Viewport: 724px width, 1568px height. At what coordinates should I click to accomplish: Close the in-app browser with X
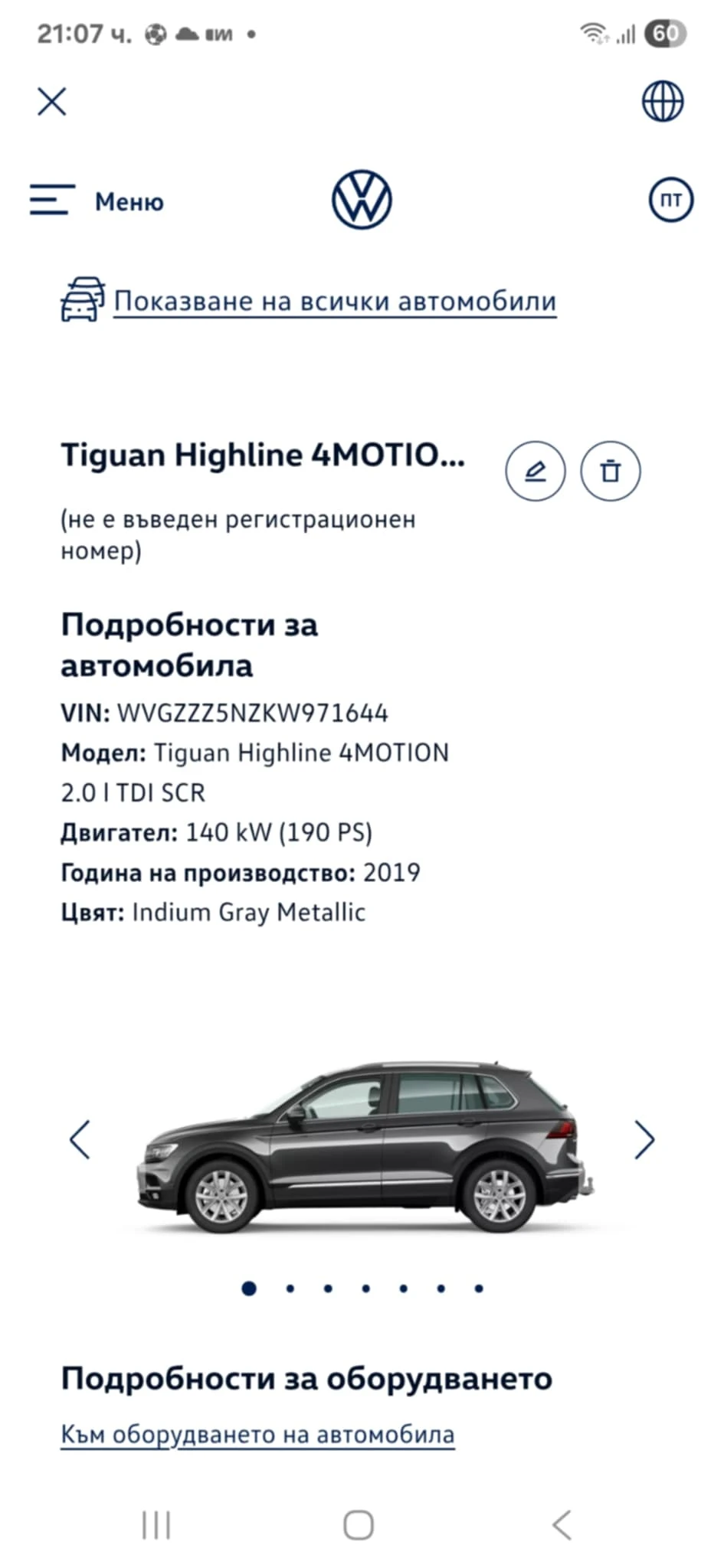click(52, 101)
